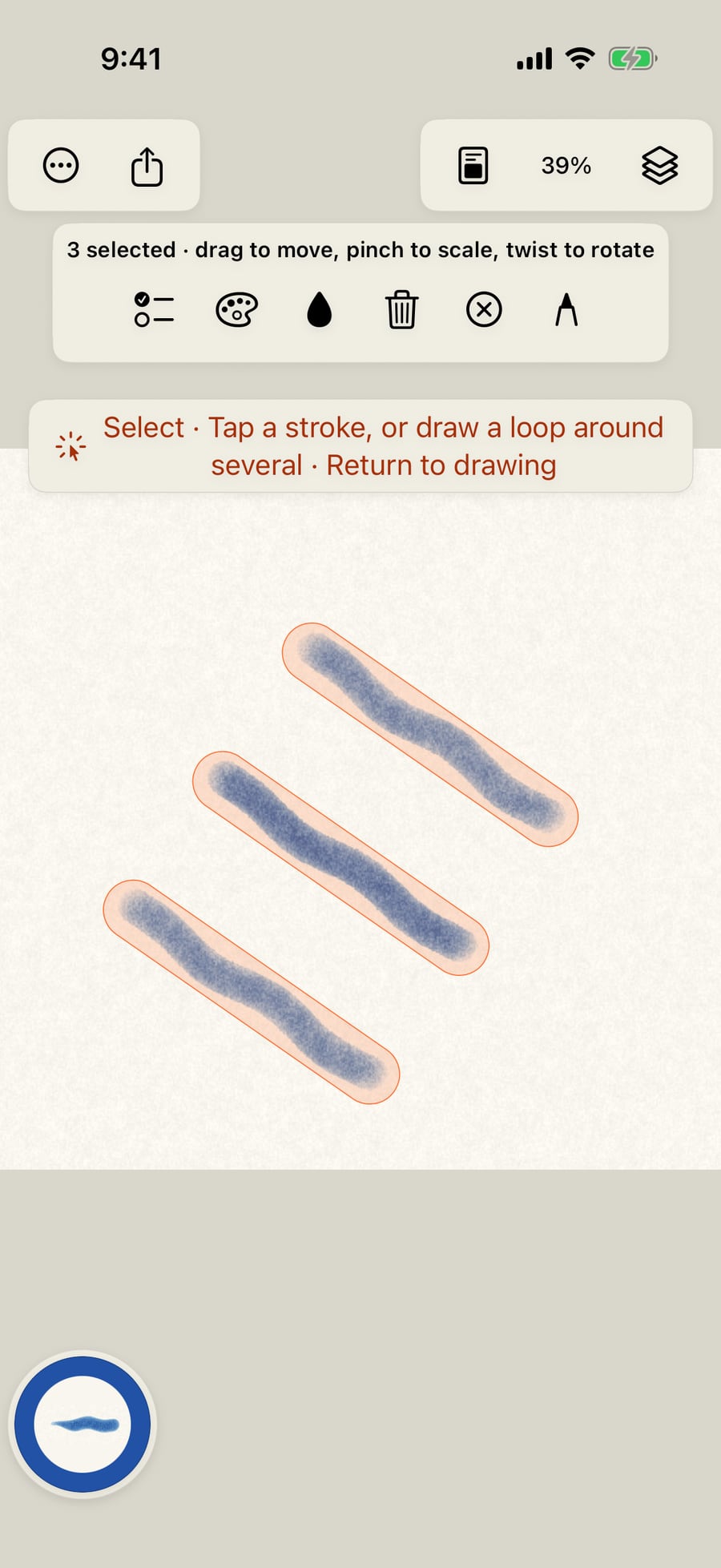Delete the selected strokes

point(401,310)
